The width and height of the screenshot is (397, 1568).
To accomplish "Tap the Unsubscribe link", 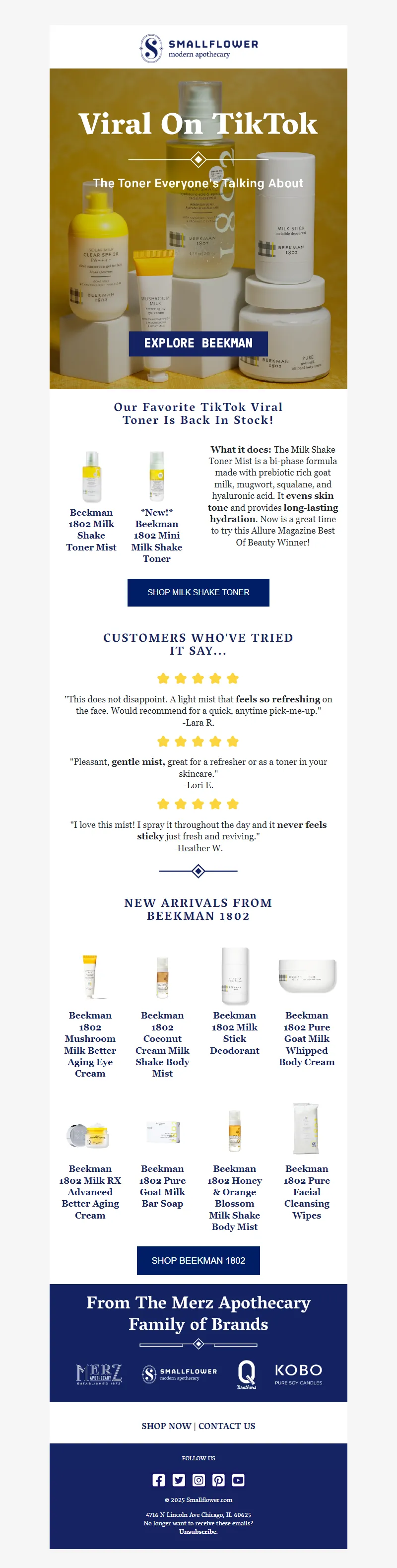I will (198, 1531).
